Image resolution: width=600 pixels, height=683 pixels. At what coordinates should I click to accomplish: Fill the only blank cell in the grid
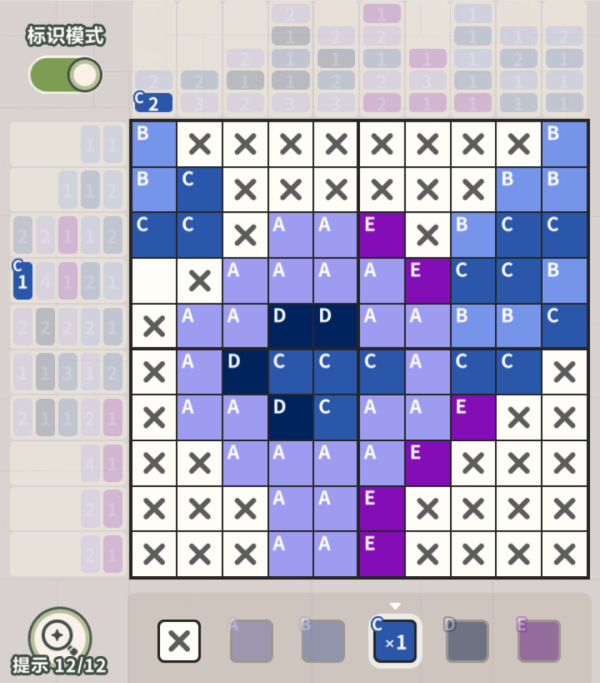coord(154,281)
